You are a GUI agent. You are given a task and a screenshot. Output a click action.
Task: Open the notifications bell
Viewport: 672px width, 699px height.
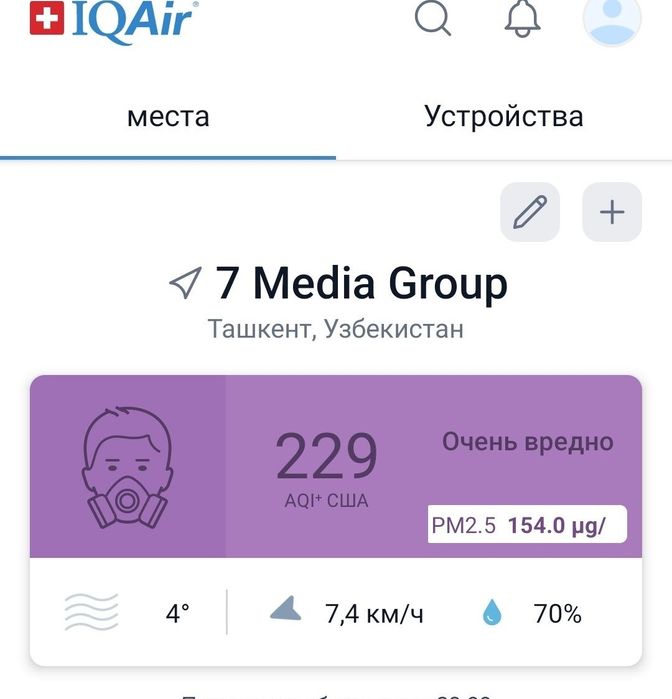click(x=522, y=18)
